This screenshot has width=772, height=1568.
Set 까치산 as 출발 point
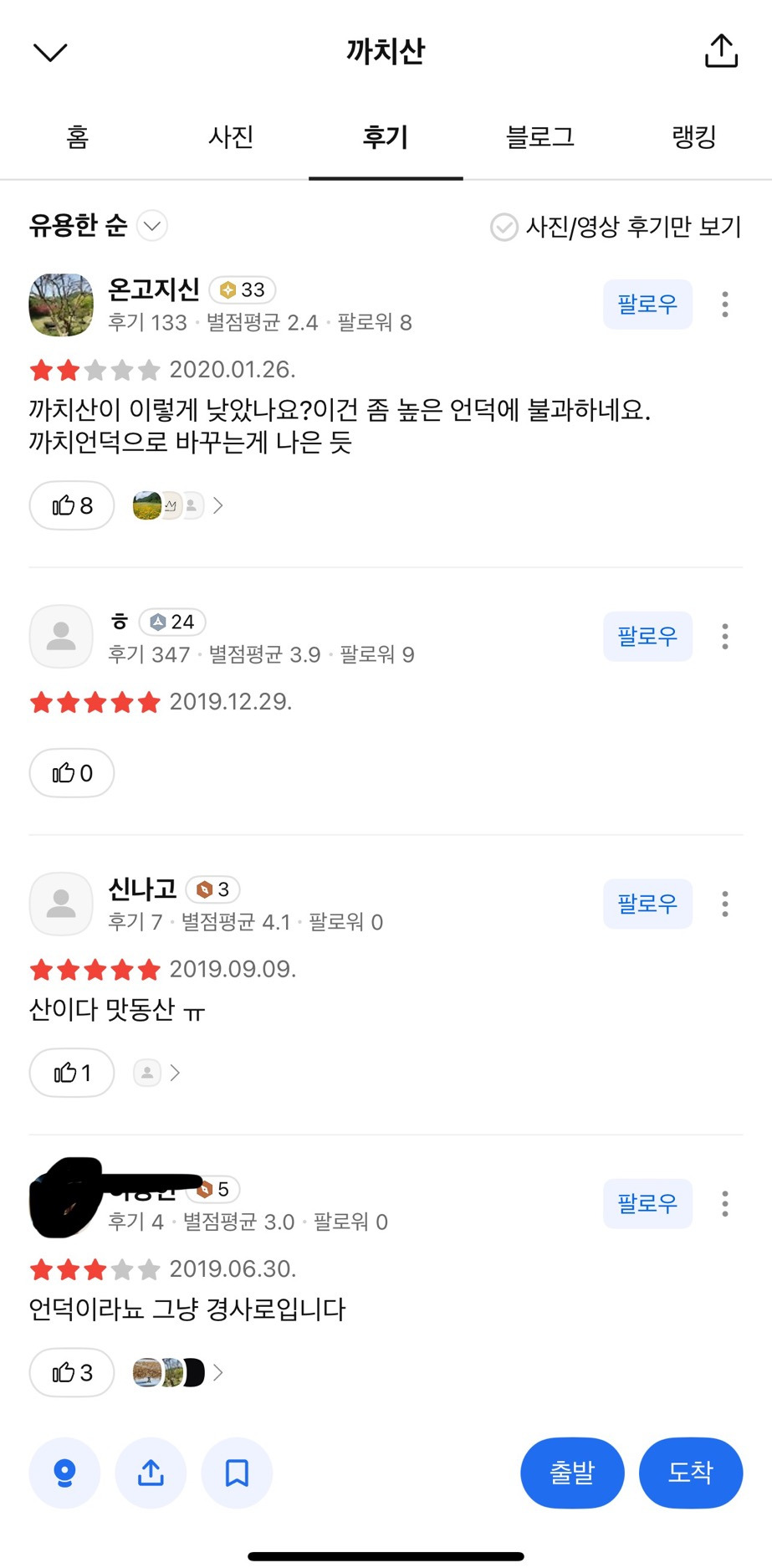572,1473
